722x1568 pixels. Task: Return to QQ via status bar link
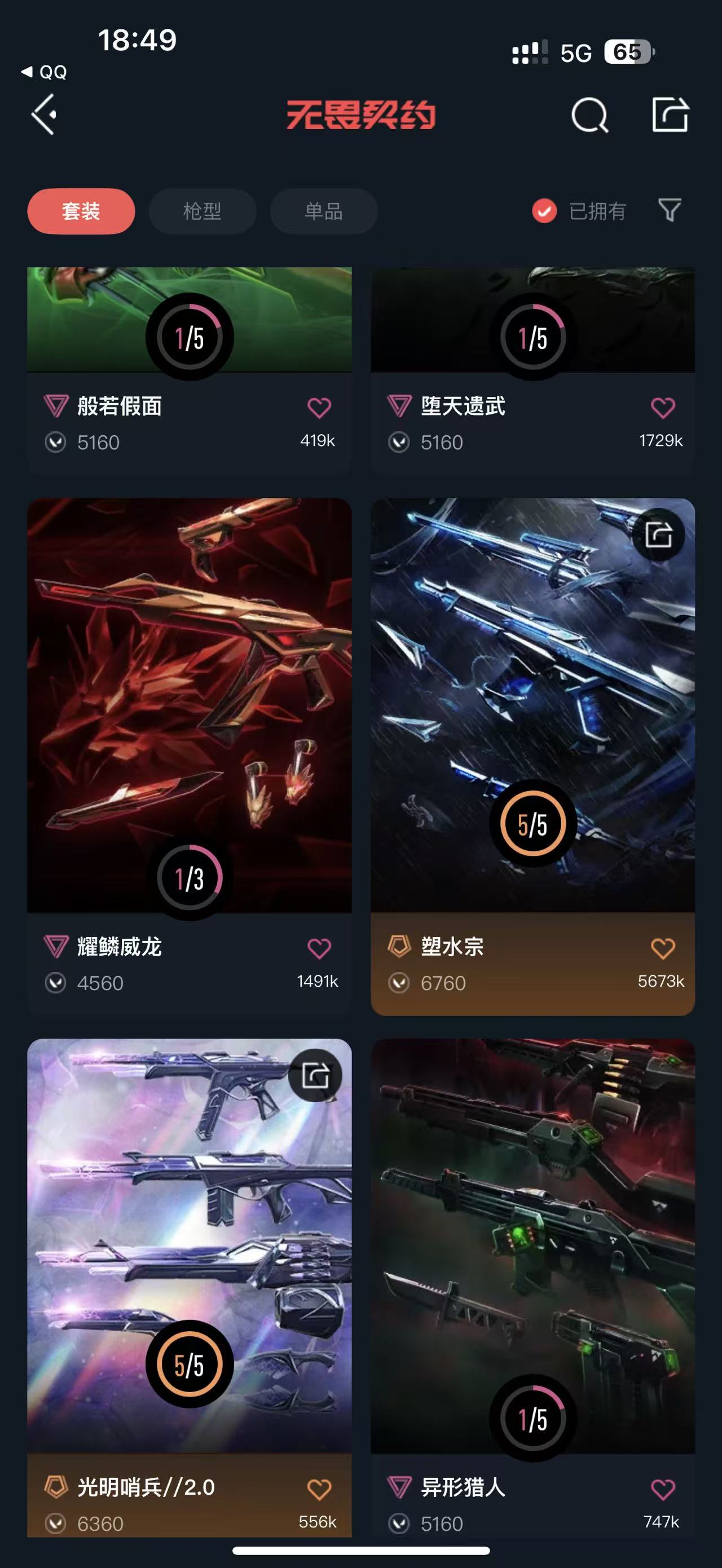coord(44,72)
